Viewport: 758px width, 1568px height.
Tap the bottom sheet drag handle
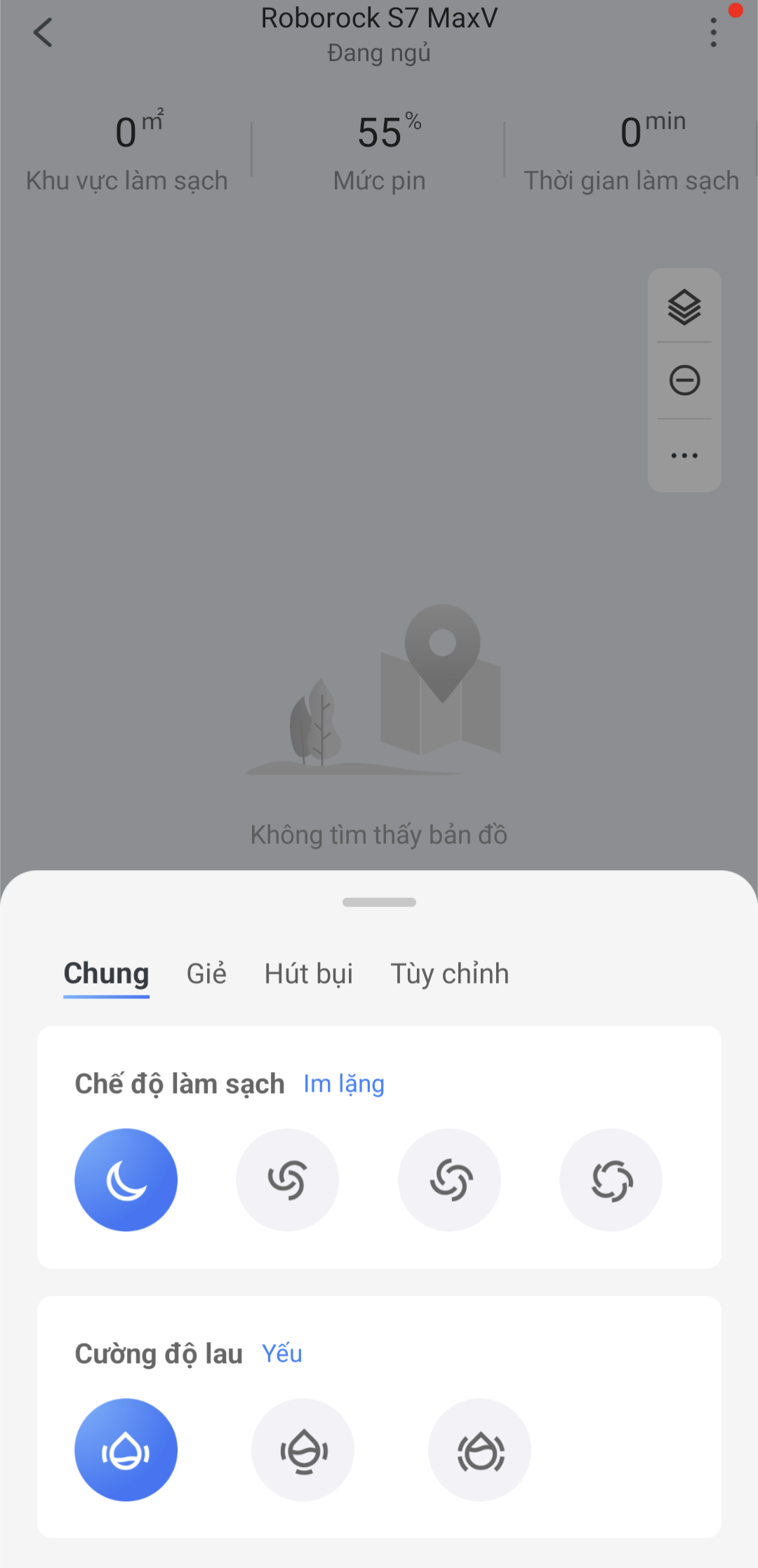(x=379, y=902)
